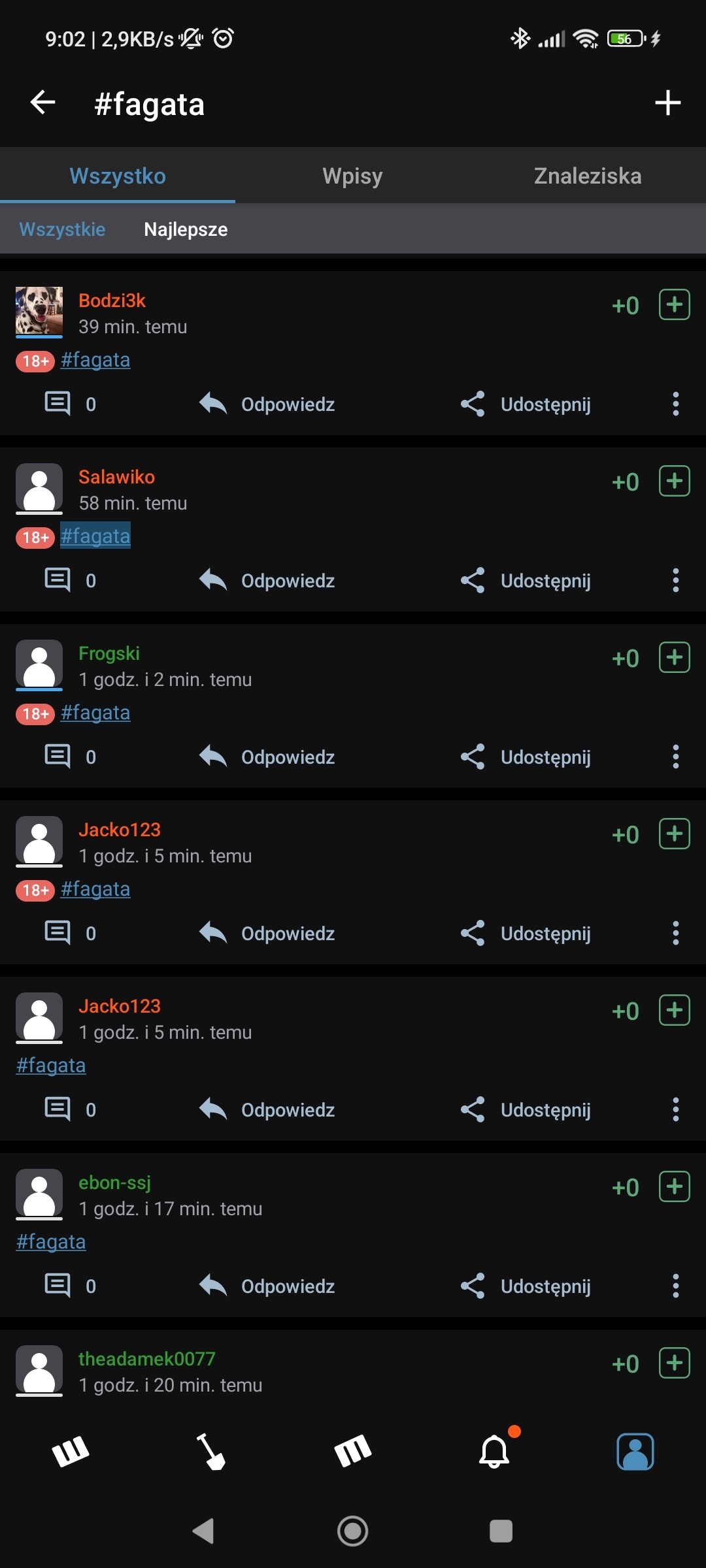Viewport: 706px width, 1568px height.
Task: Upvote Bodzi3k's post with the plus button
Action: pyautogui.click(x=674, y=304)
